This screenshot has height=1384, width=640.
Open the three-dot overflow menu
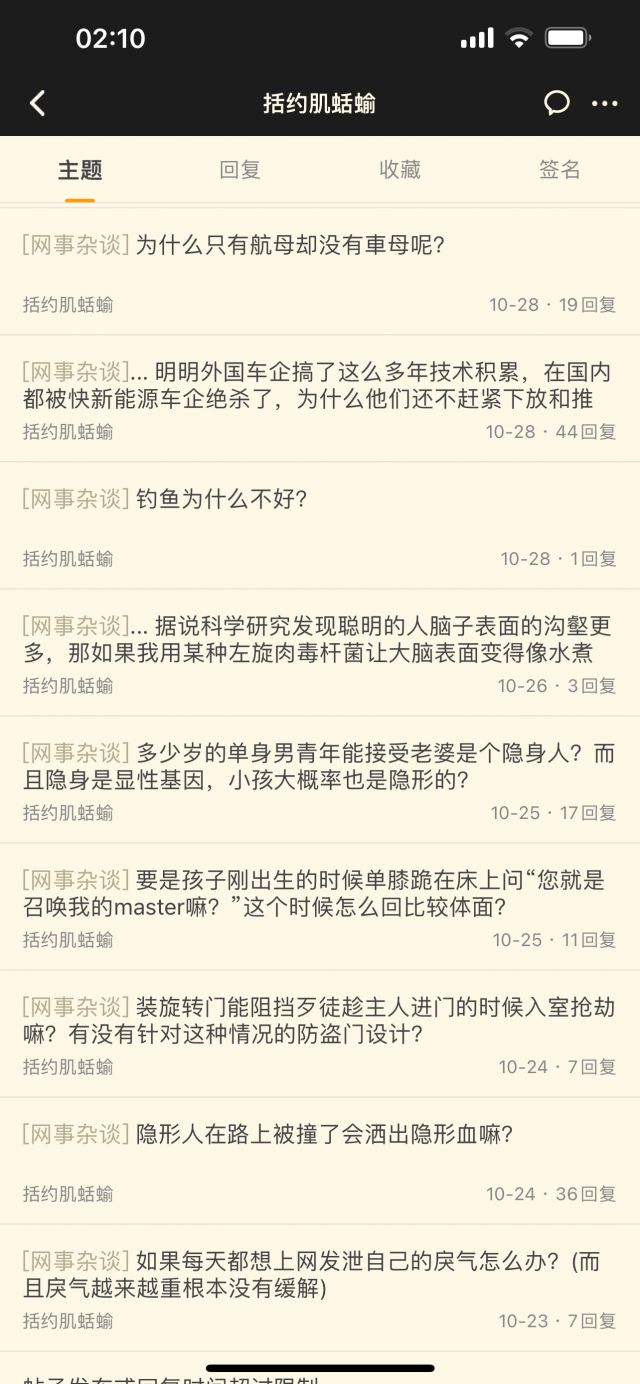tap(605, 103)
